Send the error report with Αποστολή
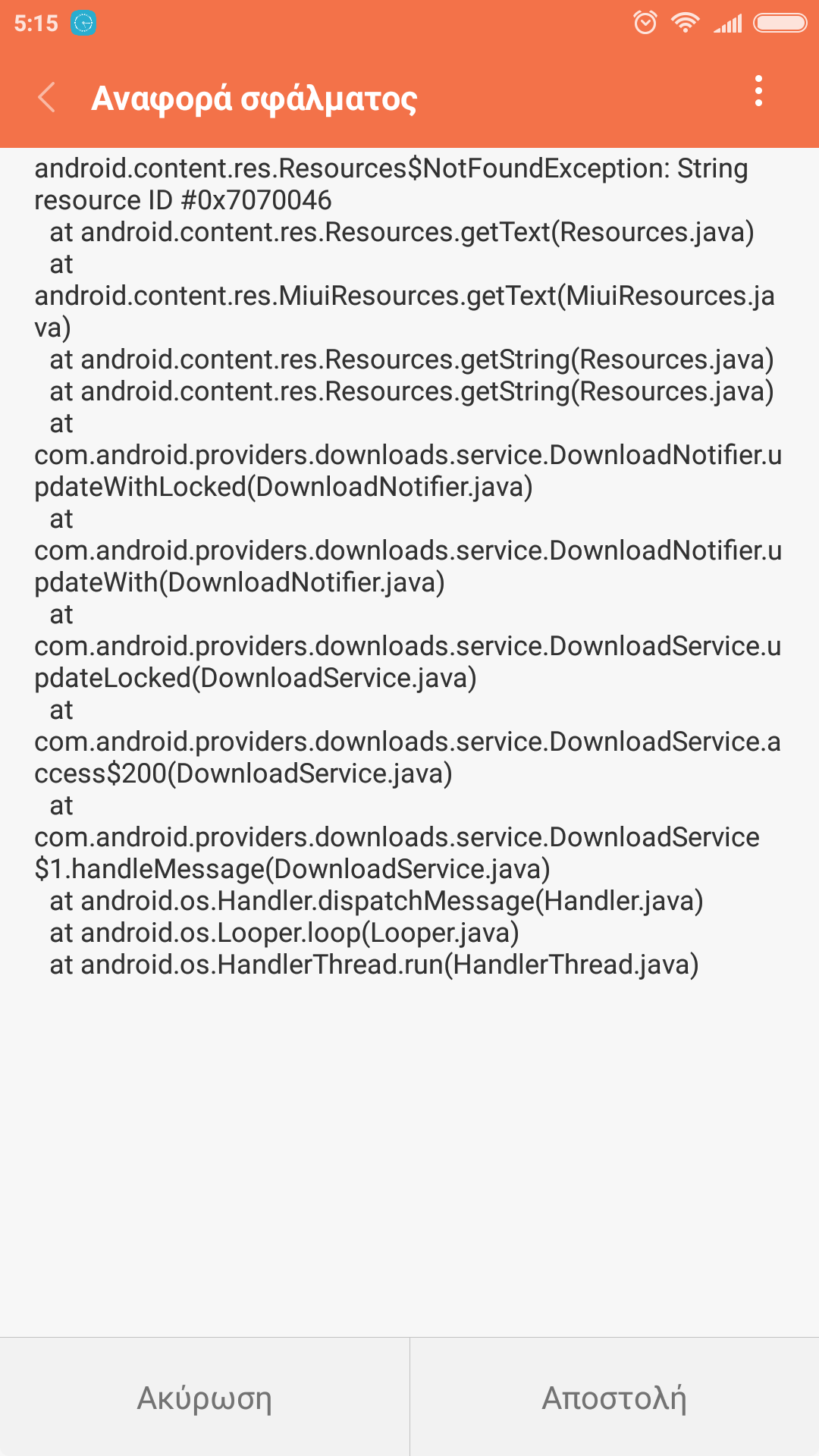The width and height of the screenshot is (819, 1456). 614,1397
